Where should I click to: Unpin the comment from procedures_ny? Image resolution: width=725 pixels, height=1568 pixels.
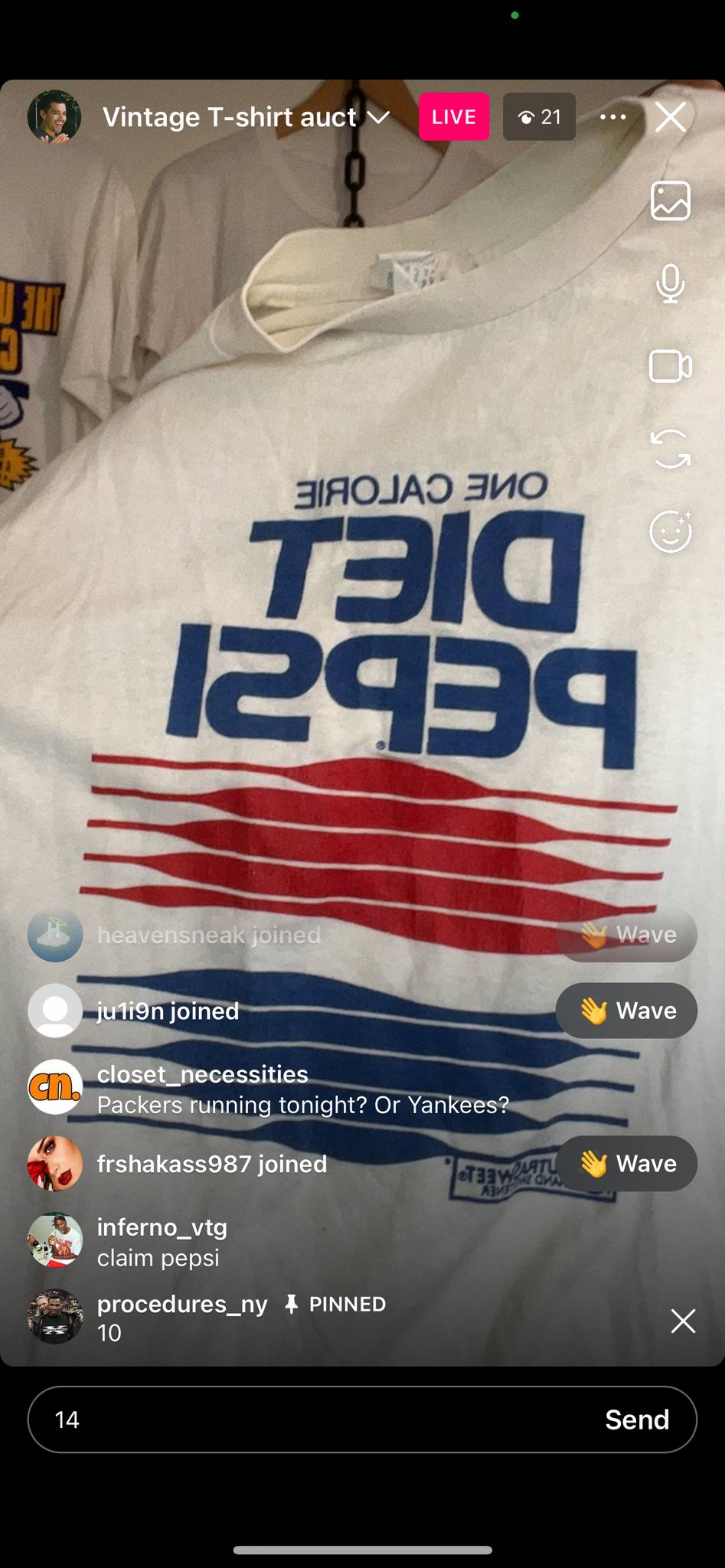click(x=683, y=1321)
